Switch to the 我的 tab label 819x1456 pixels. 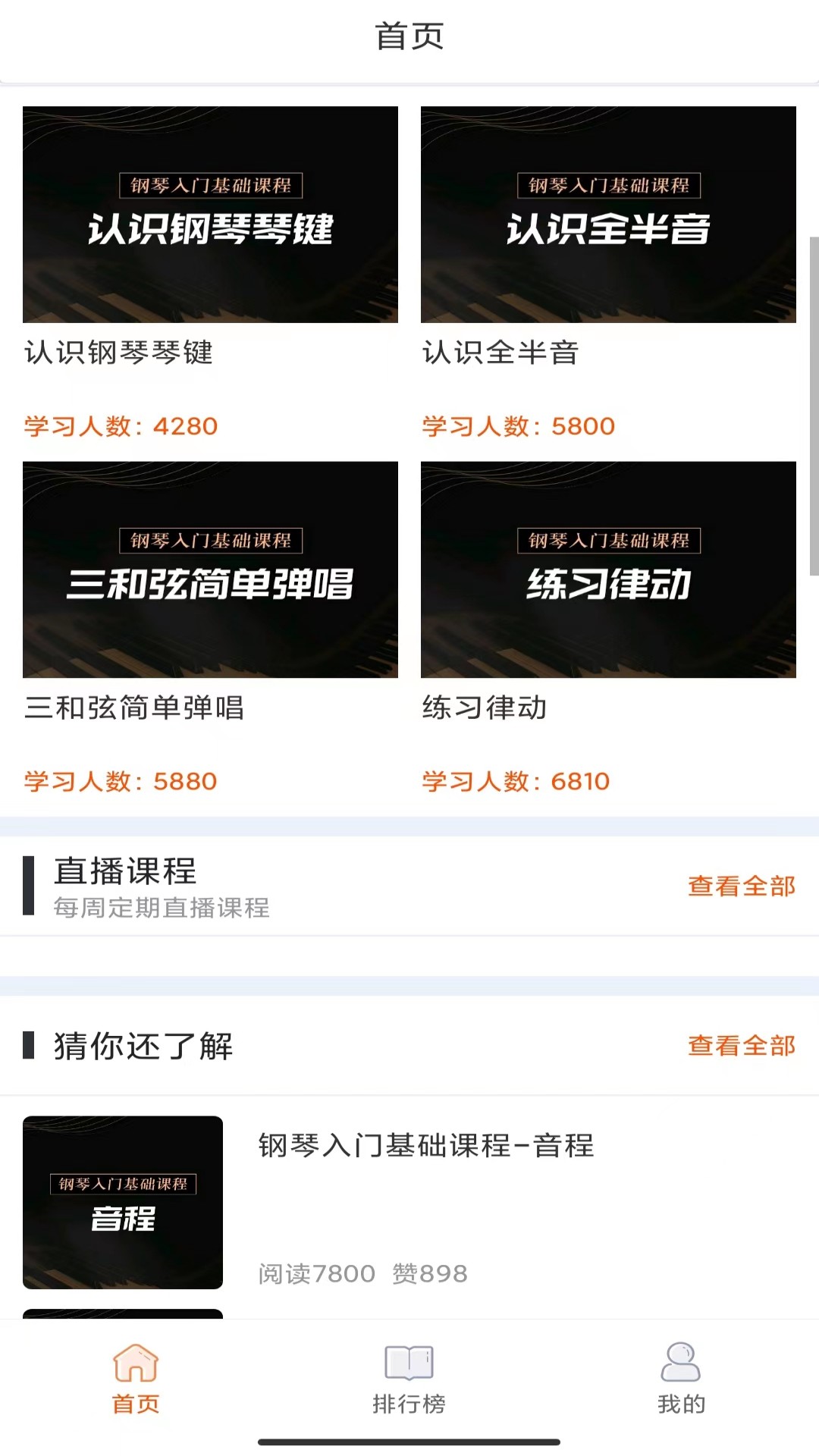680,1404
